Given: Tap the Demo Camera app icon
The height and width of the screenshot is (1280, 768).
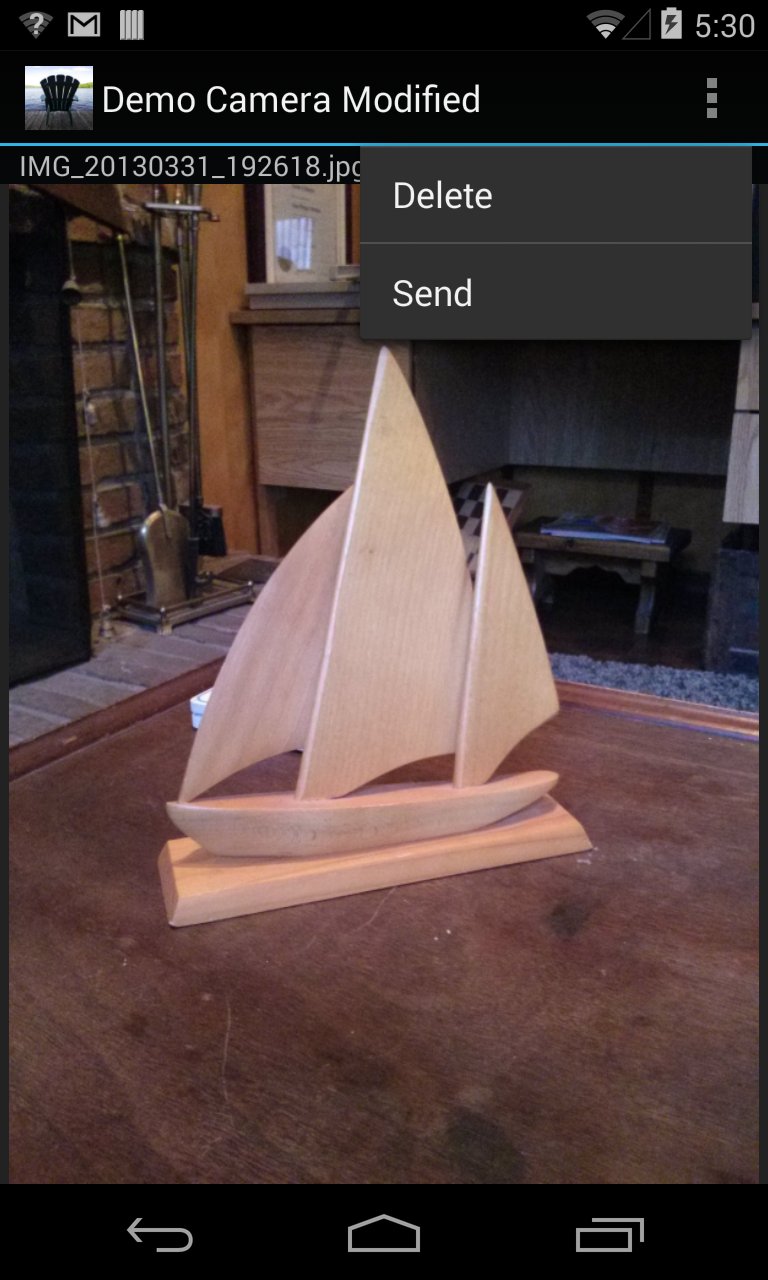Looking at the screenshot, I should [x=59, y=98].
